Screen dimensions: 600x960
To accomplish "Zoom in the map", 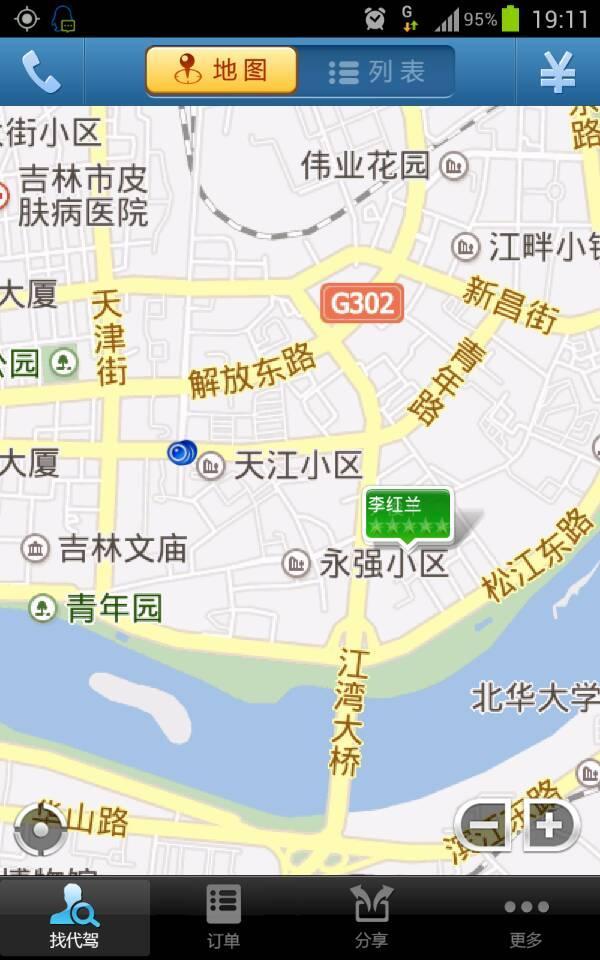I will click(551, 825).
